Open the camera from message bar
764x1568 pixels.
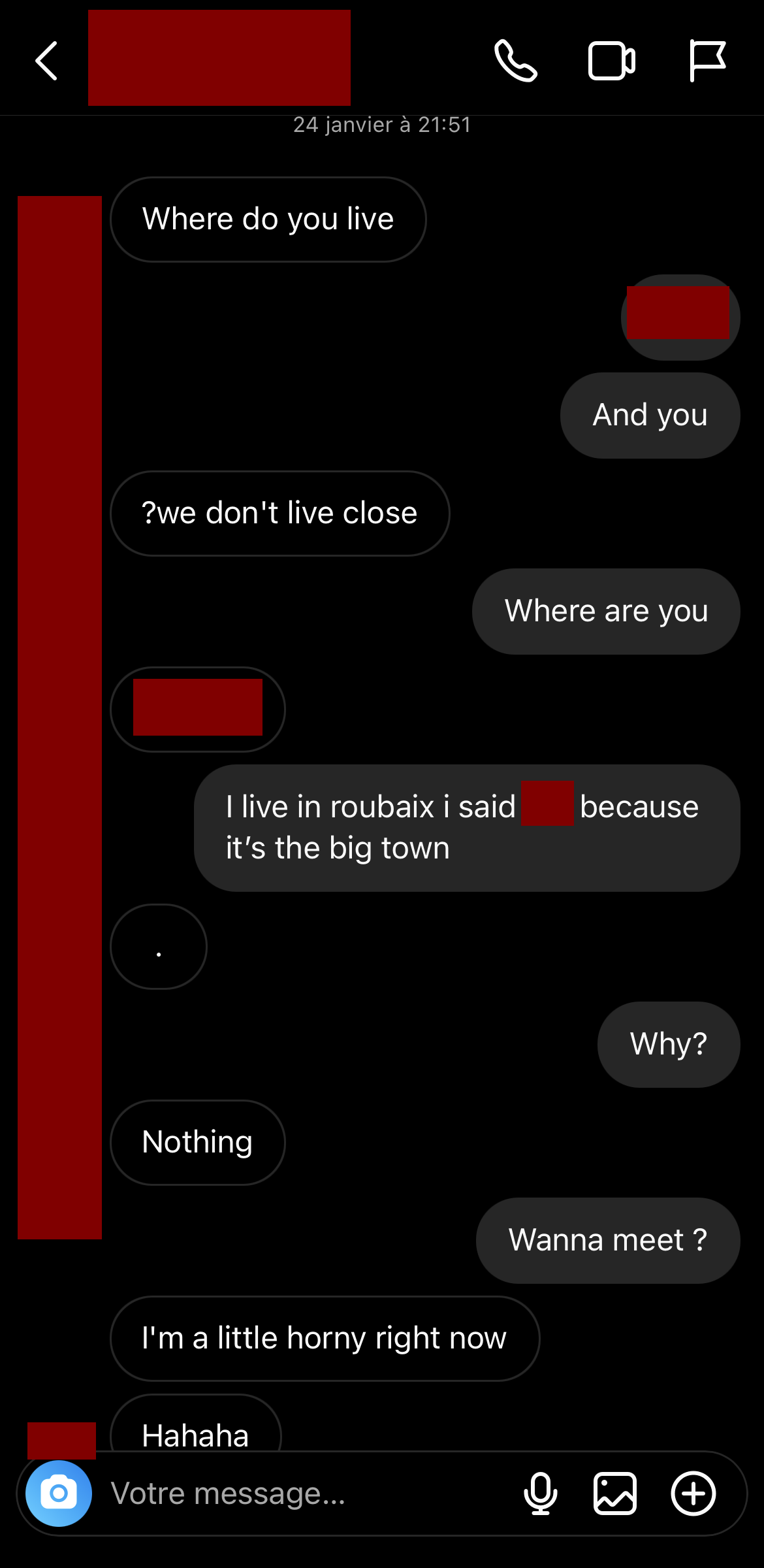[x=59, y=1494]
